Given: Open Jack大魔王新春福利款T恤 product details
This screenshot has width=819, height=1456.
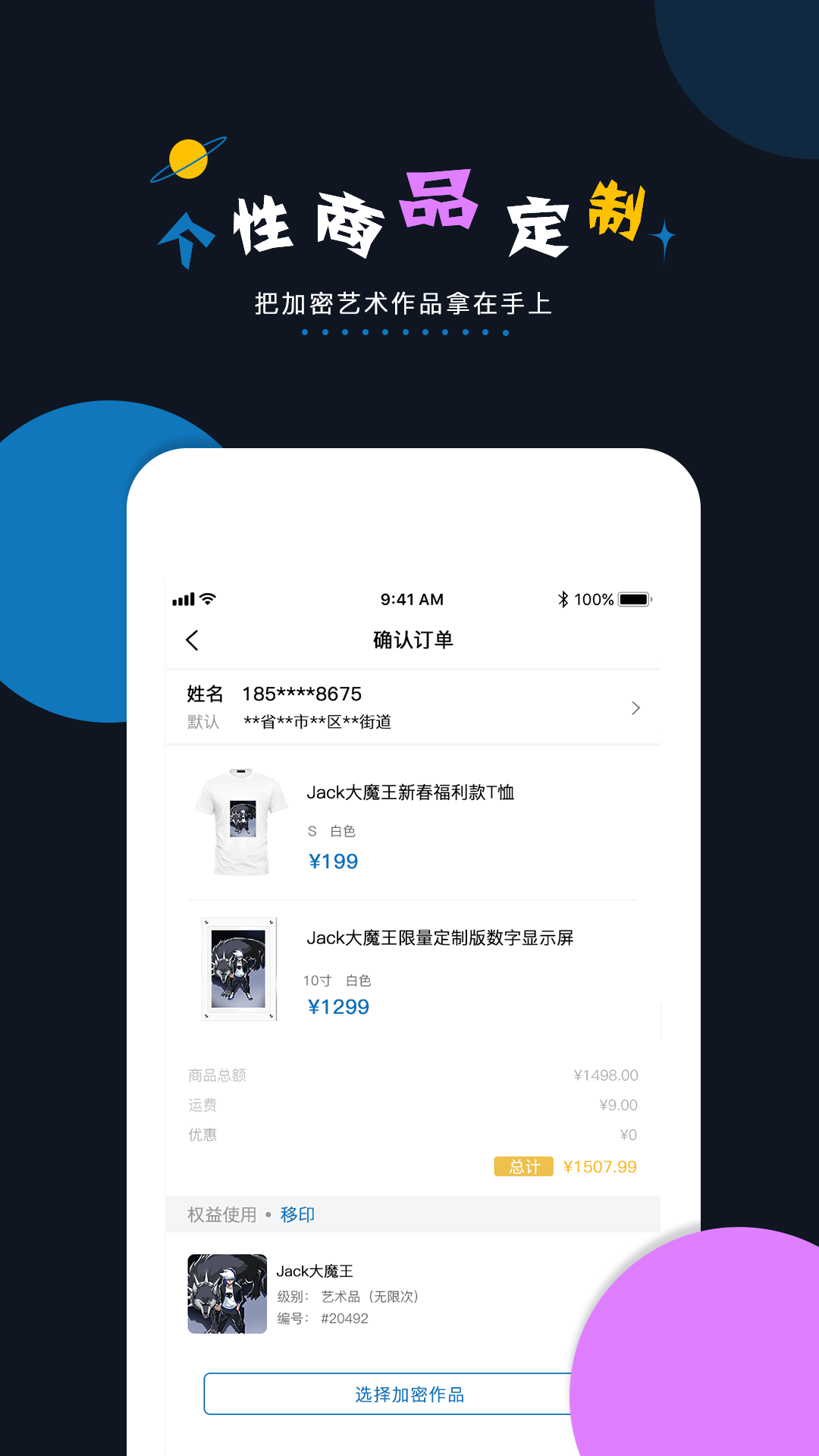Looking at the screenshot, I should pos(410,793).
